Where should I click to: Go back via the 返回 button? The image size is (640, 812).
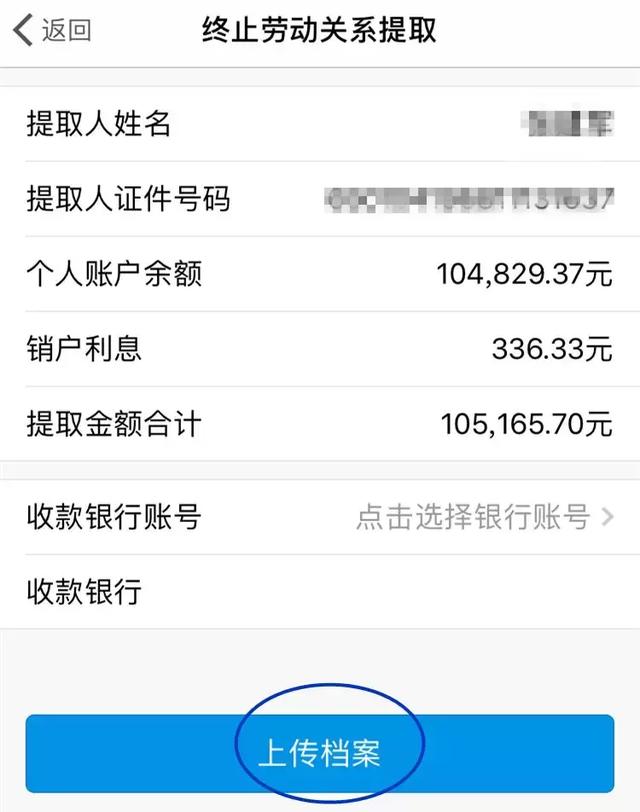pyautogui.click(x=52, y=30)
